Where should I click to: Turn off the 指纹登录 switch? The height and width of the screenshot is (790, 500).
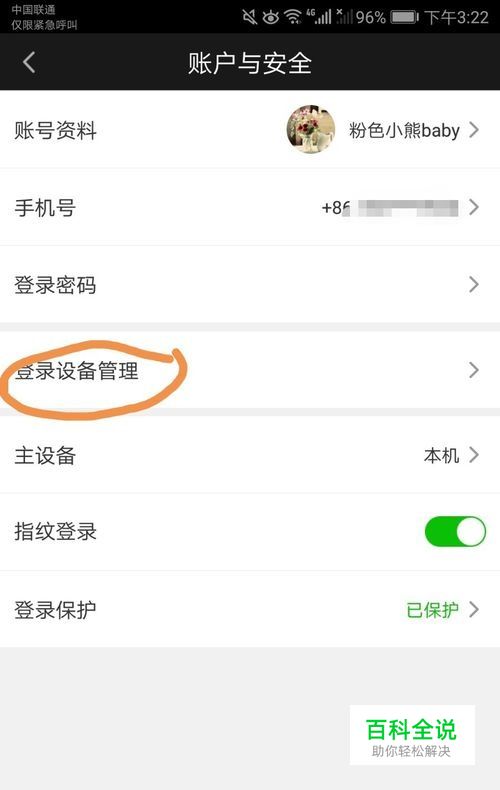[455, 532]
